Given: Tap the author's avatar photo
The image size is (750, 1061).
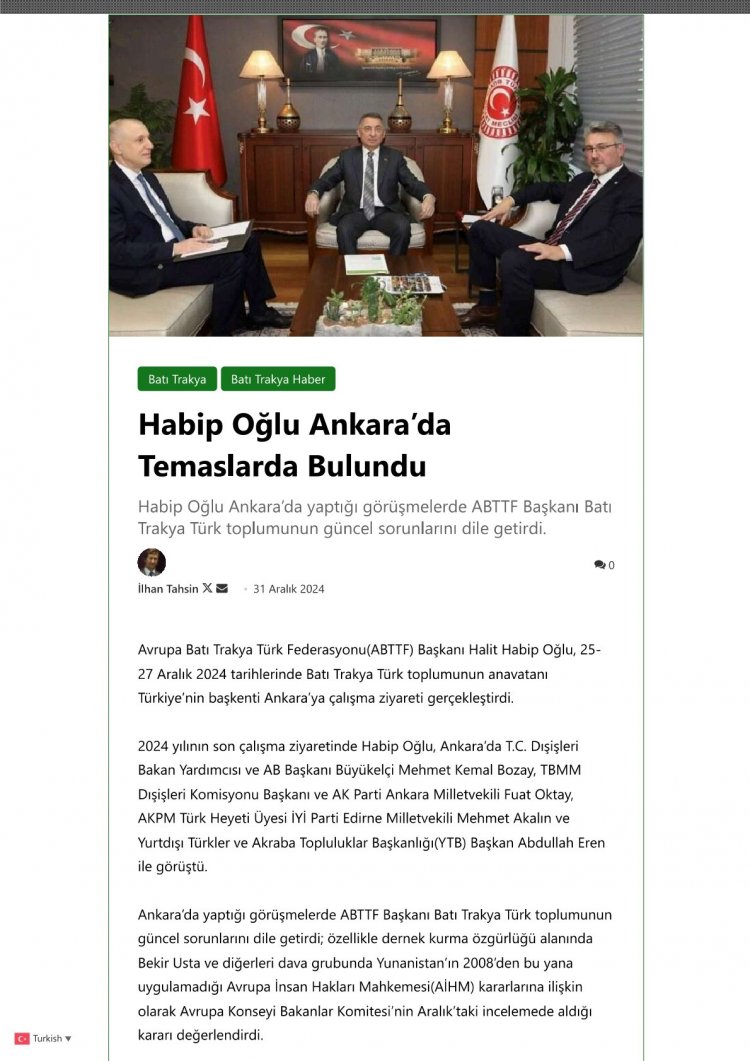Looking at the screenshot, I should tap(151, 562).
